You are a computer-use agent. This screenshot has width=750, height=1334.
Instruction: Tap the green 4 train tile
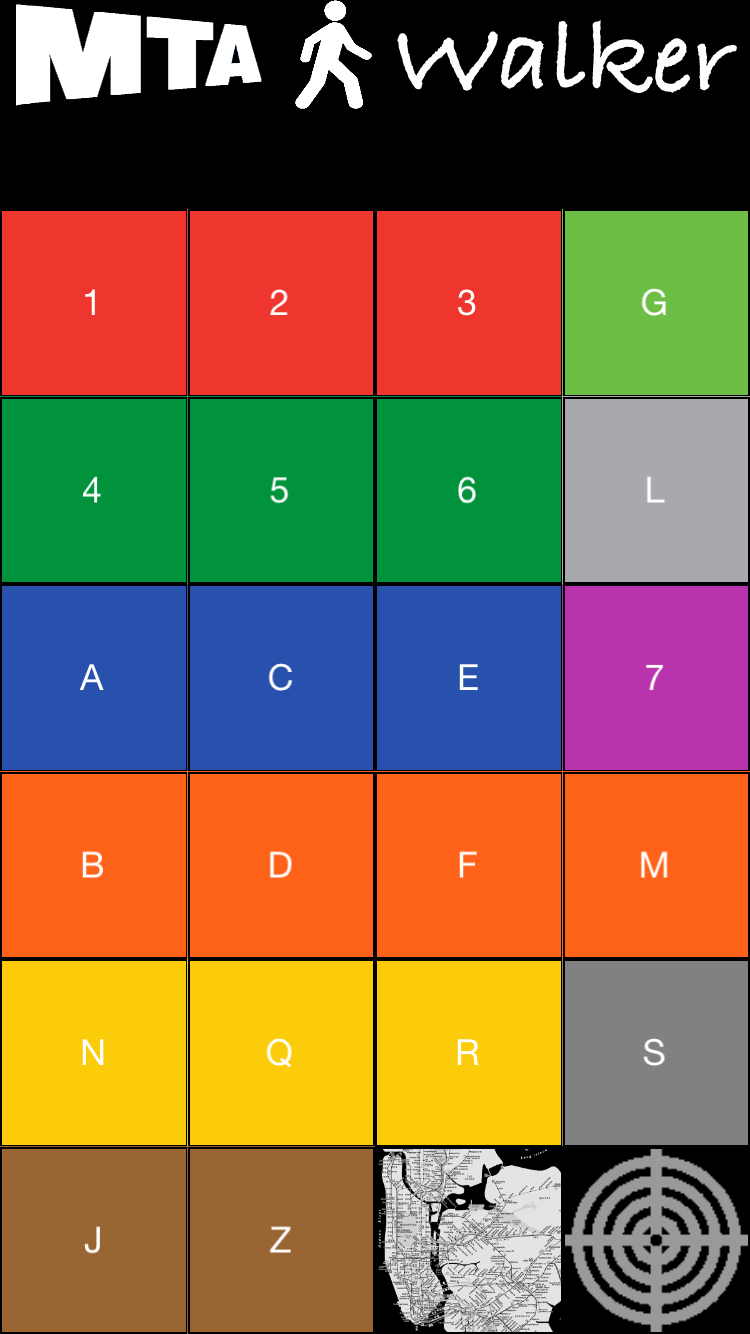tap(93, 490)
